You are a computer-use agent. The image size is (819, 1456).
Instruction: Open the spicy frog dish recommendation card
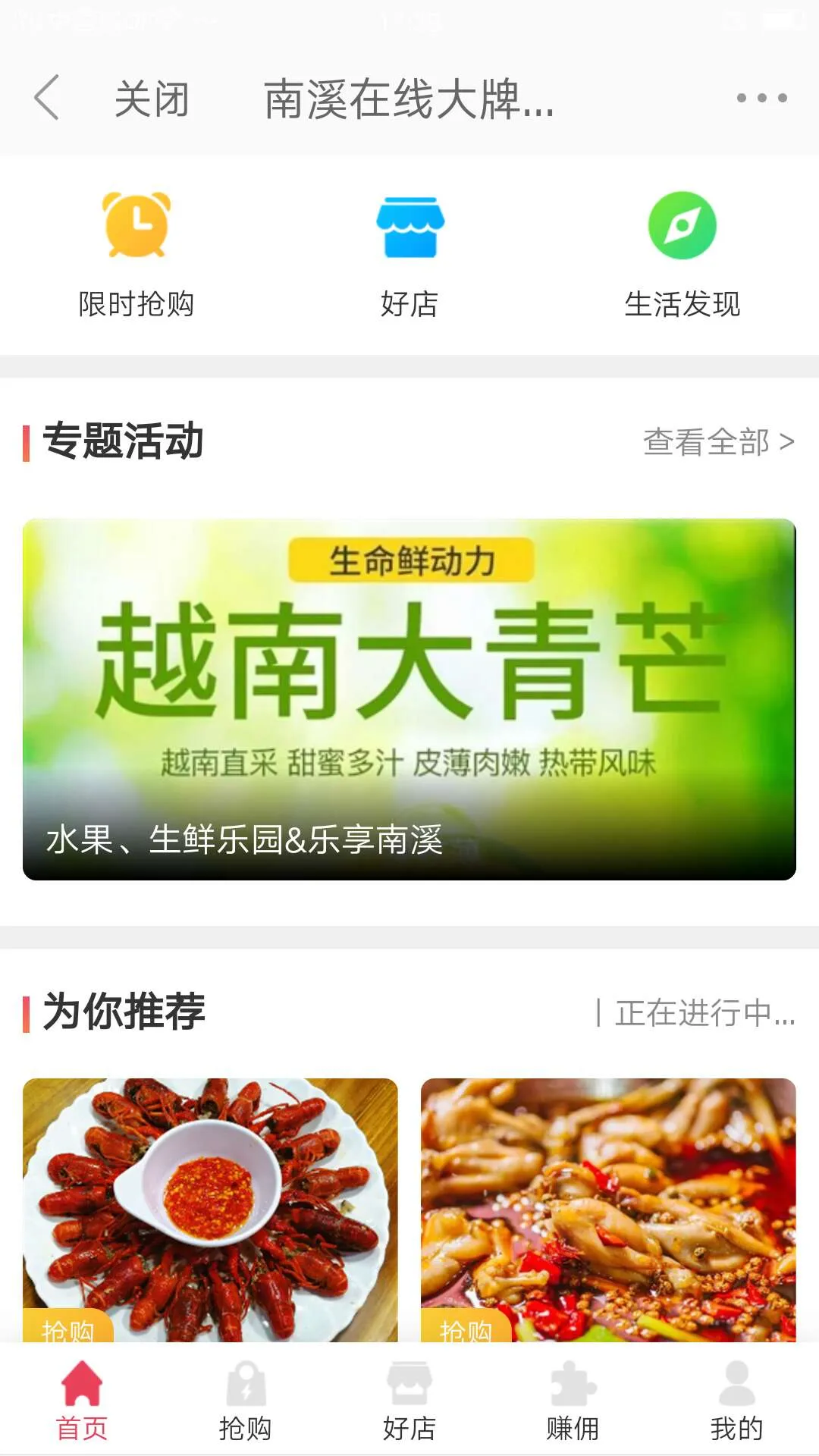pos(608,1209)
